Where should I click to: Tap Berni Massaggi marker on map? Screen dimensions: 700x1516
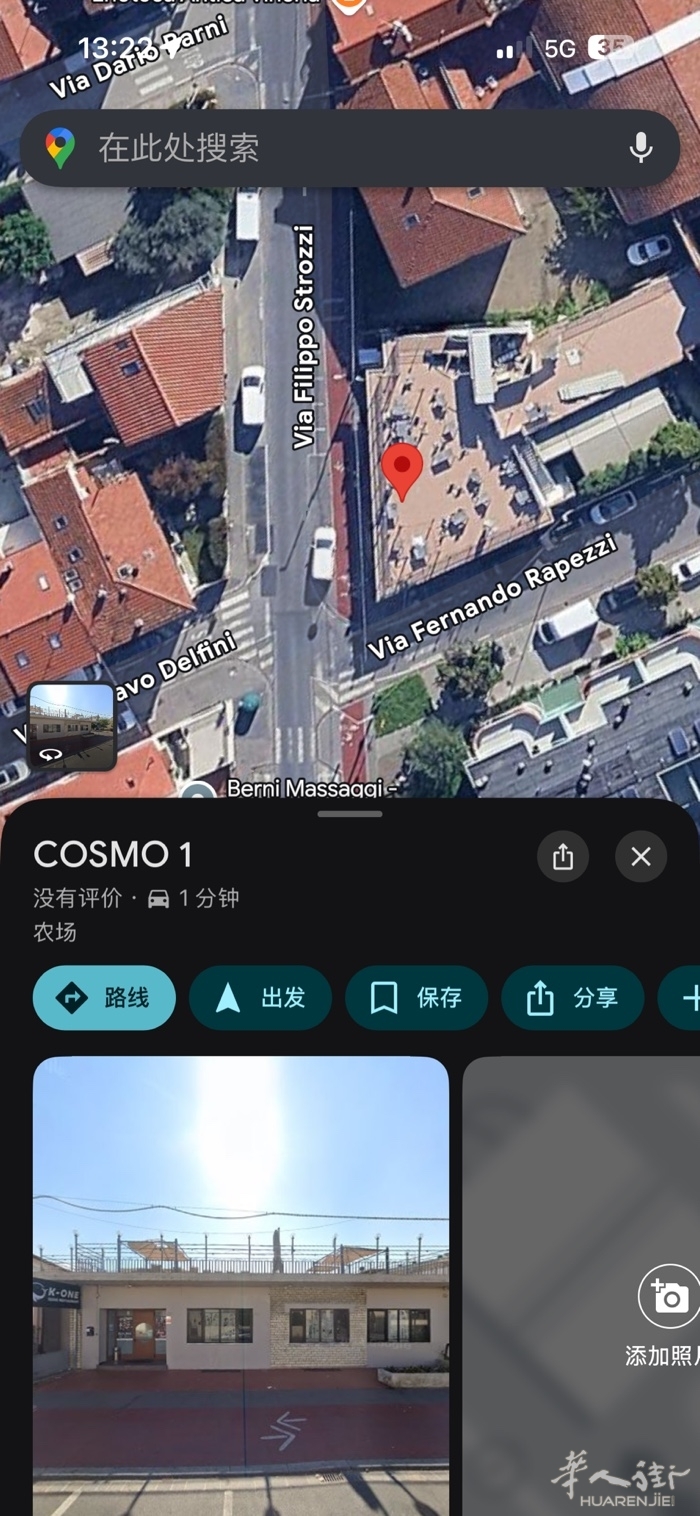198,792
